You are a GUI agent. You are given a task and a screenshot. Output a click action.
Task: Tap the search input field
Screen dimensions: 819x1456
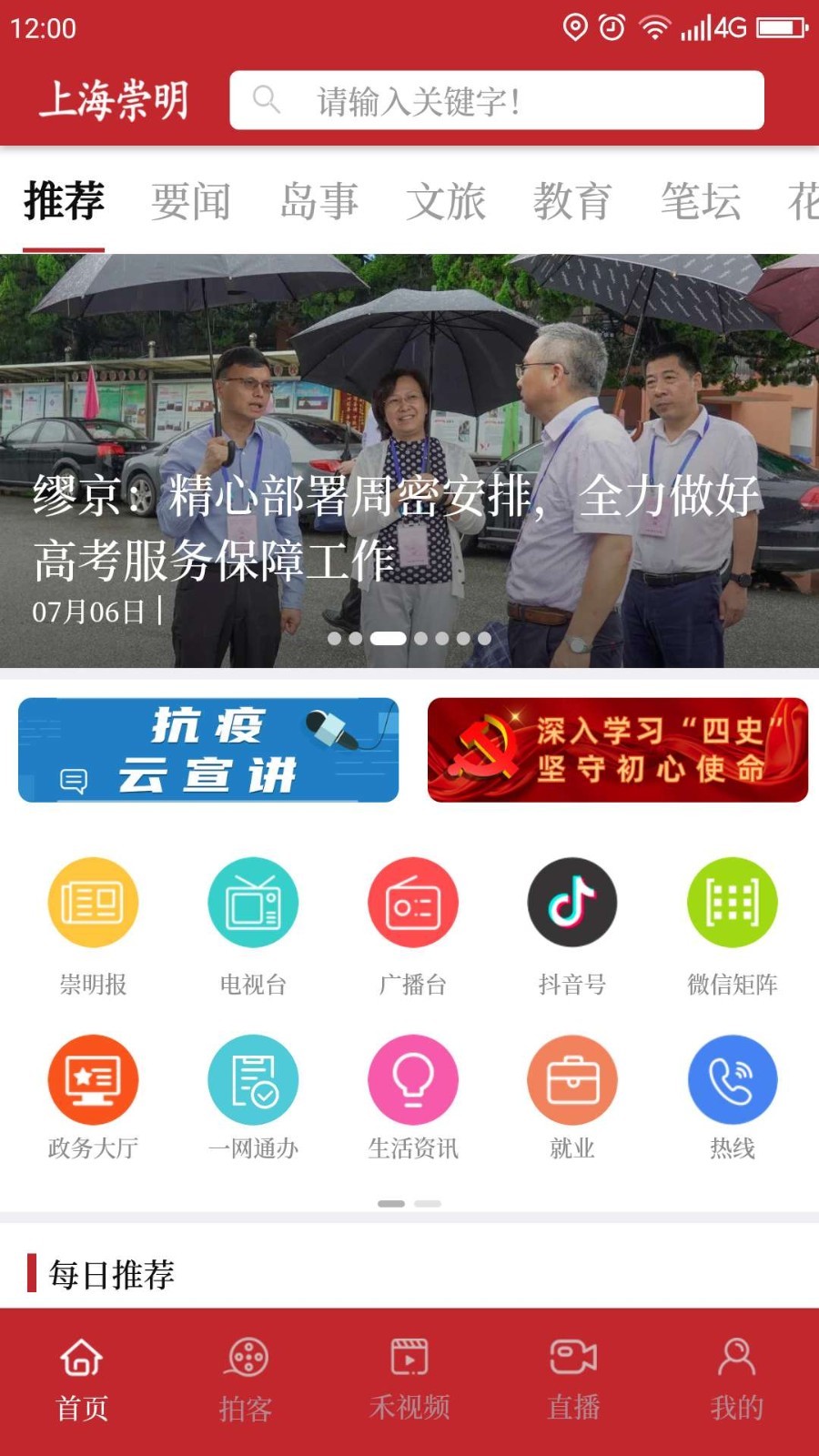(499, 100)
